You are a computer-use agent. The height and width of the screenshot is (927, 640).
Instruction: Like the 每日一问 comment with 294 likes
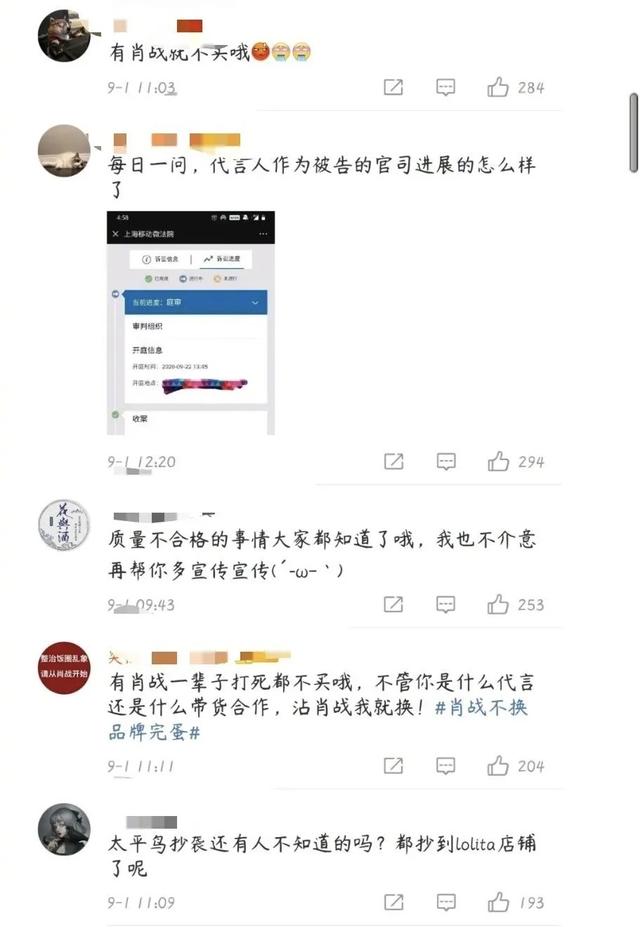(498, 462)
